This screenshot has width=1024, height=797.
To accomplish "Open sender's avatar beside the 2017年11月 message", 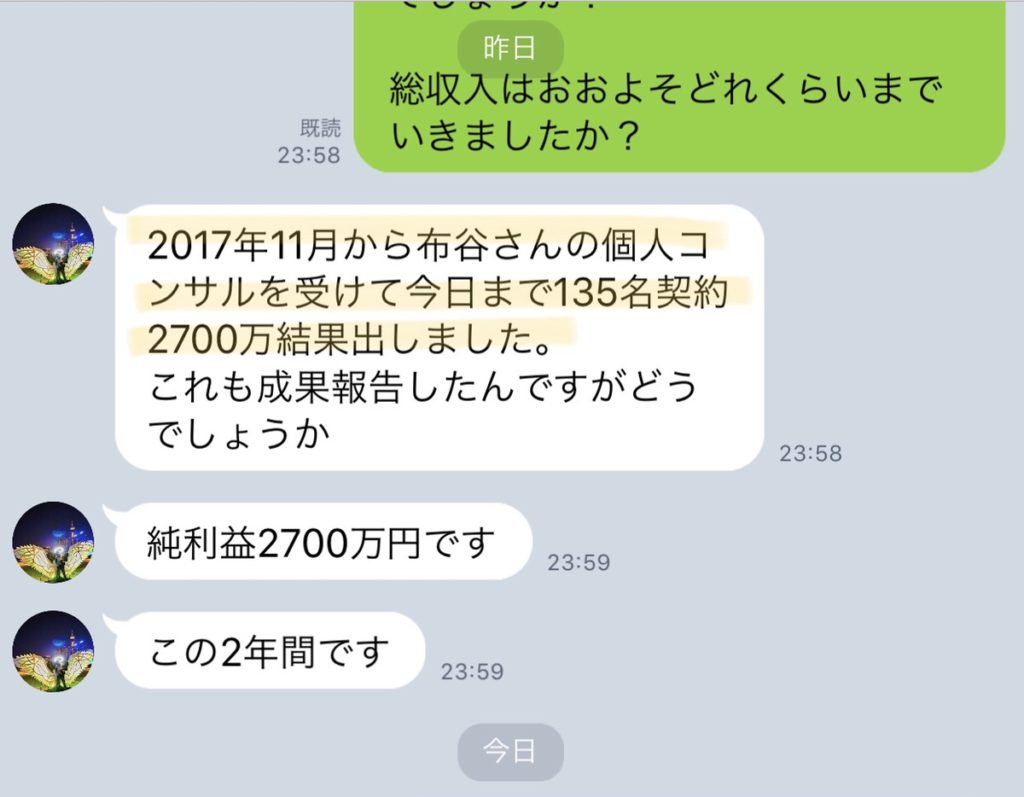I will 53,244.
